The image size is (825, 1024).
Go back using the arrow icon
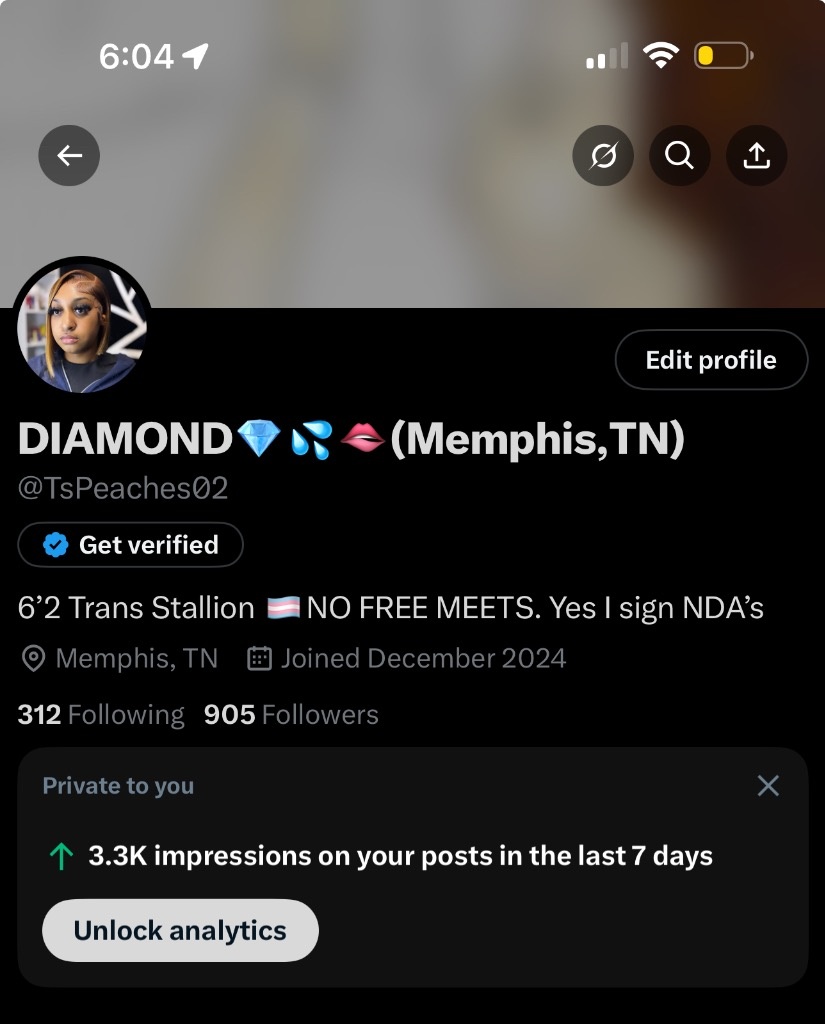click(x=69, y=155)
